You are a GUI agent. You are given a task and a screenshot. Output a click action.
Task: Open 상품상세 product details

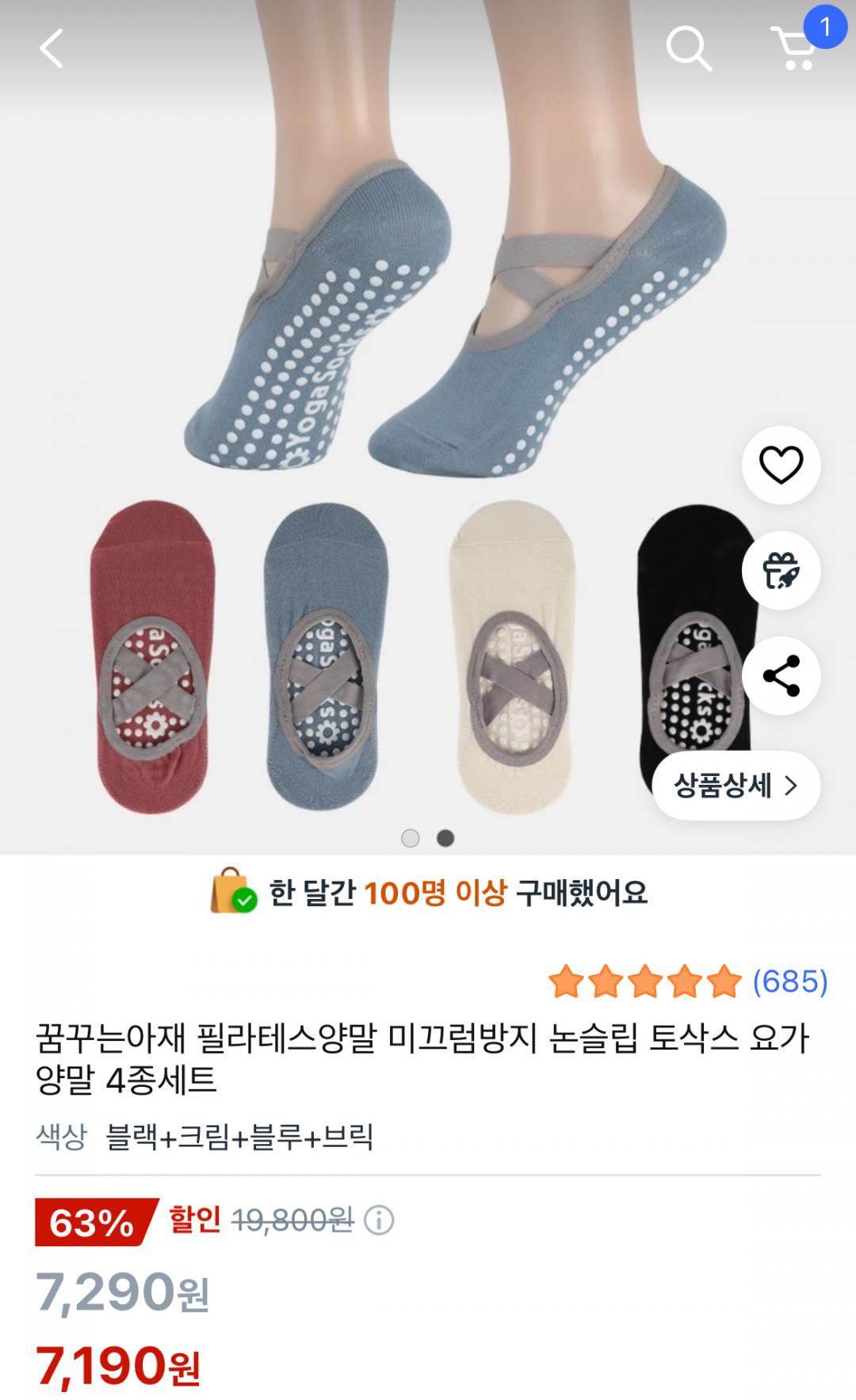click(736, 786)
